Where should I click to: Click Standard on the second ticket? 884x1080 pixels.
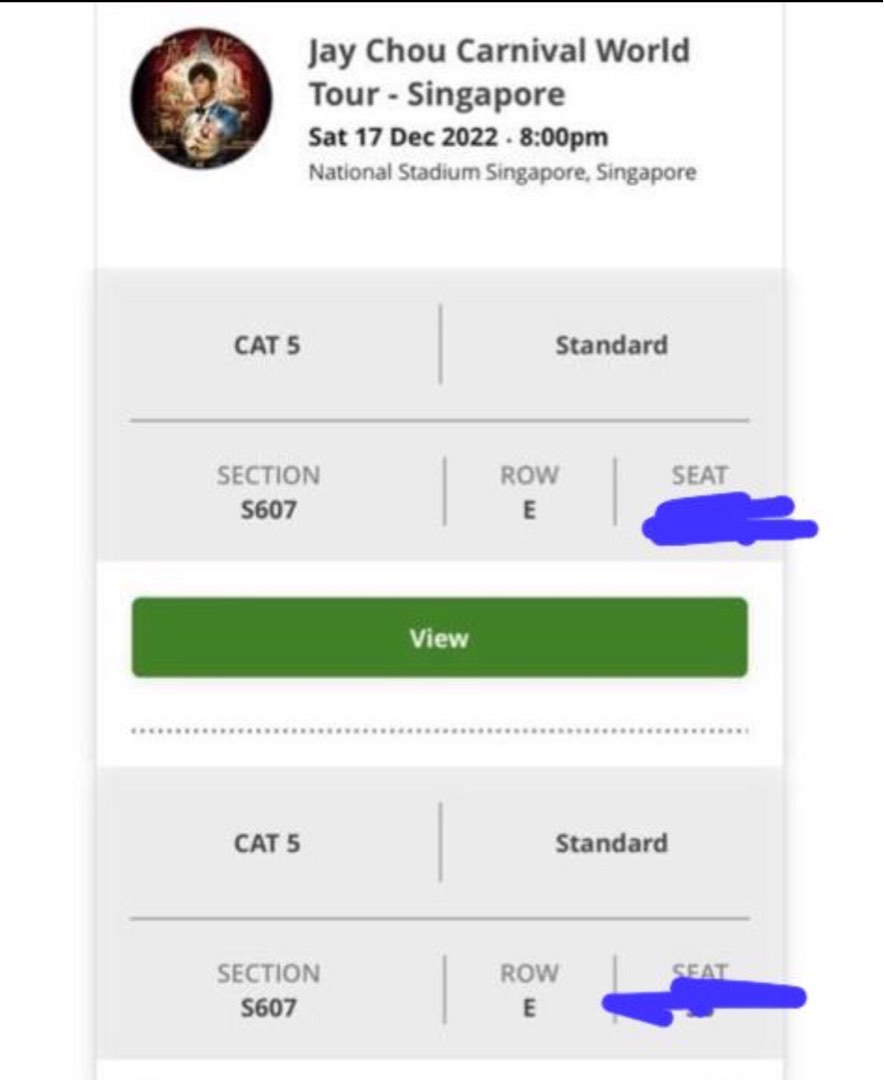(610, 843)
